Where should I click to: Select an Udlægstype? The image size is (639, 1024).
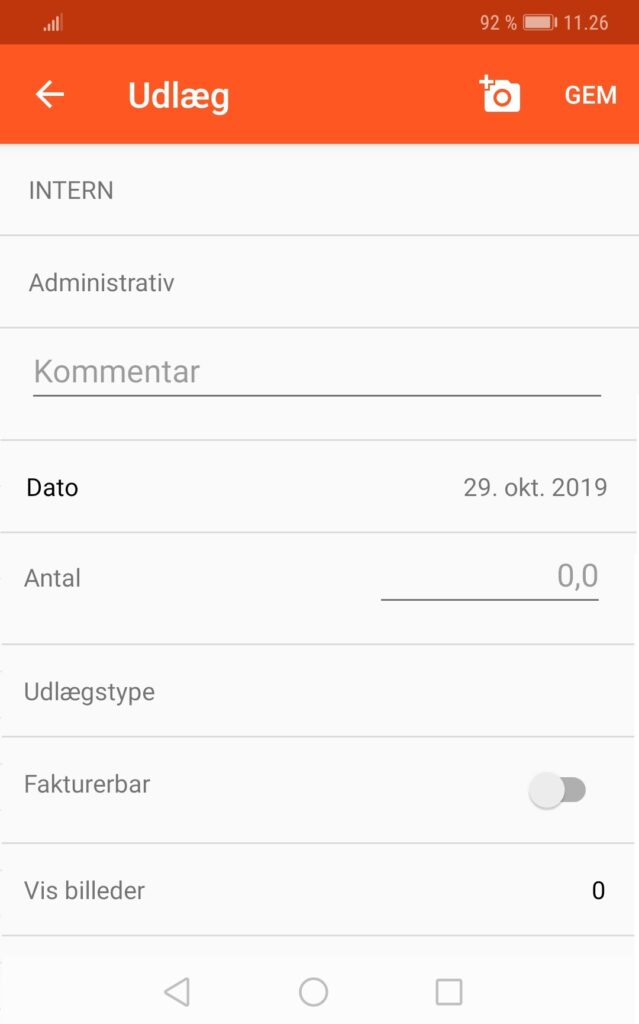[x=320, y=692]
